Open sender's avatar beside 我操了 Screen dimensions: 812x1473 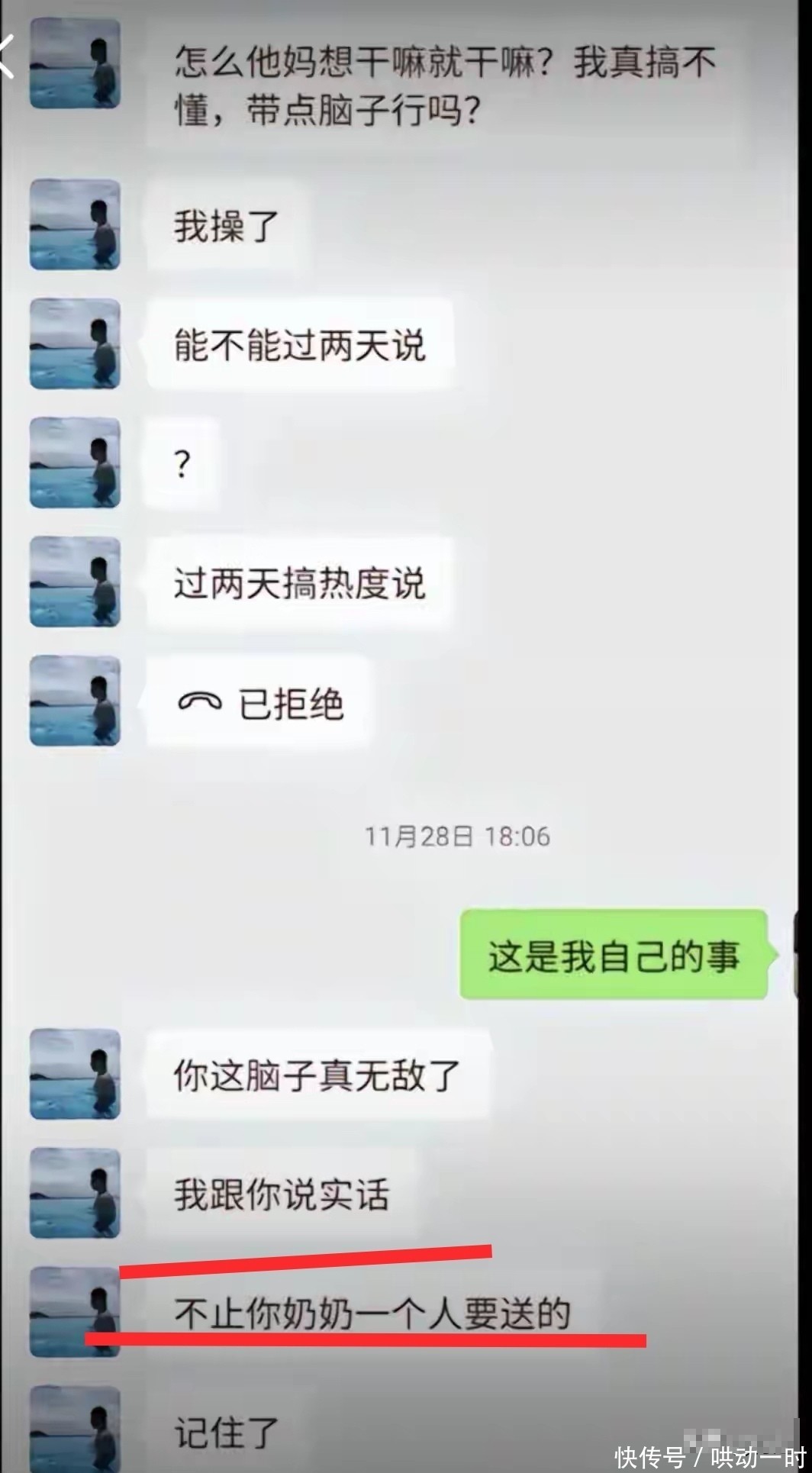pyautogui.click(x=75, y=225)
